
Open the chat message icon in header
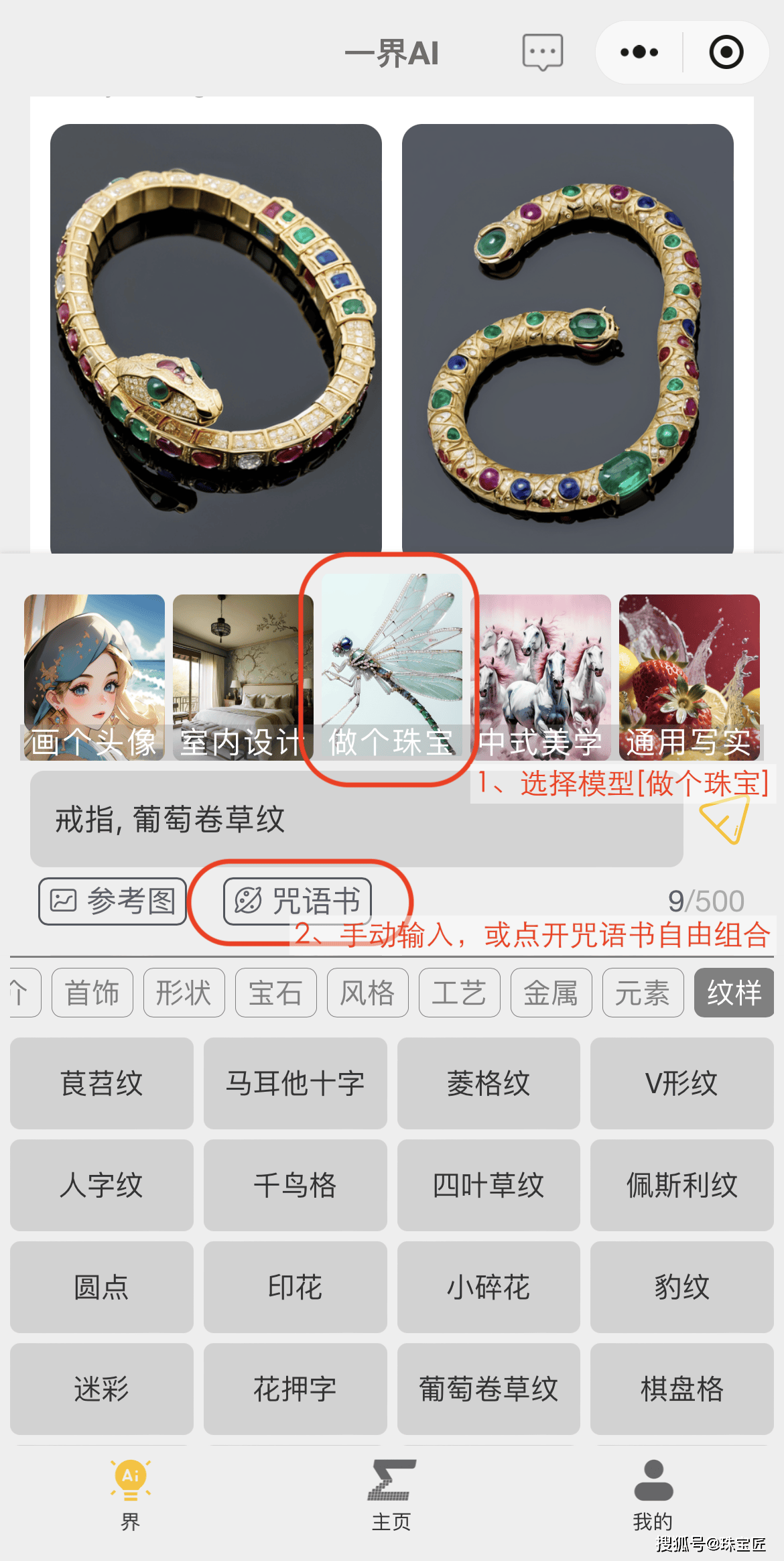542,52
